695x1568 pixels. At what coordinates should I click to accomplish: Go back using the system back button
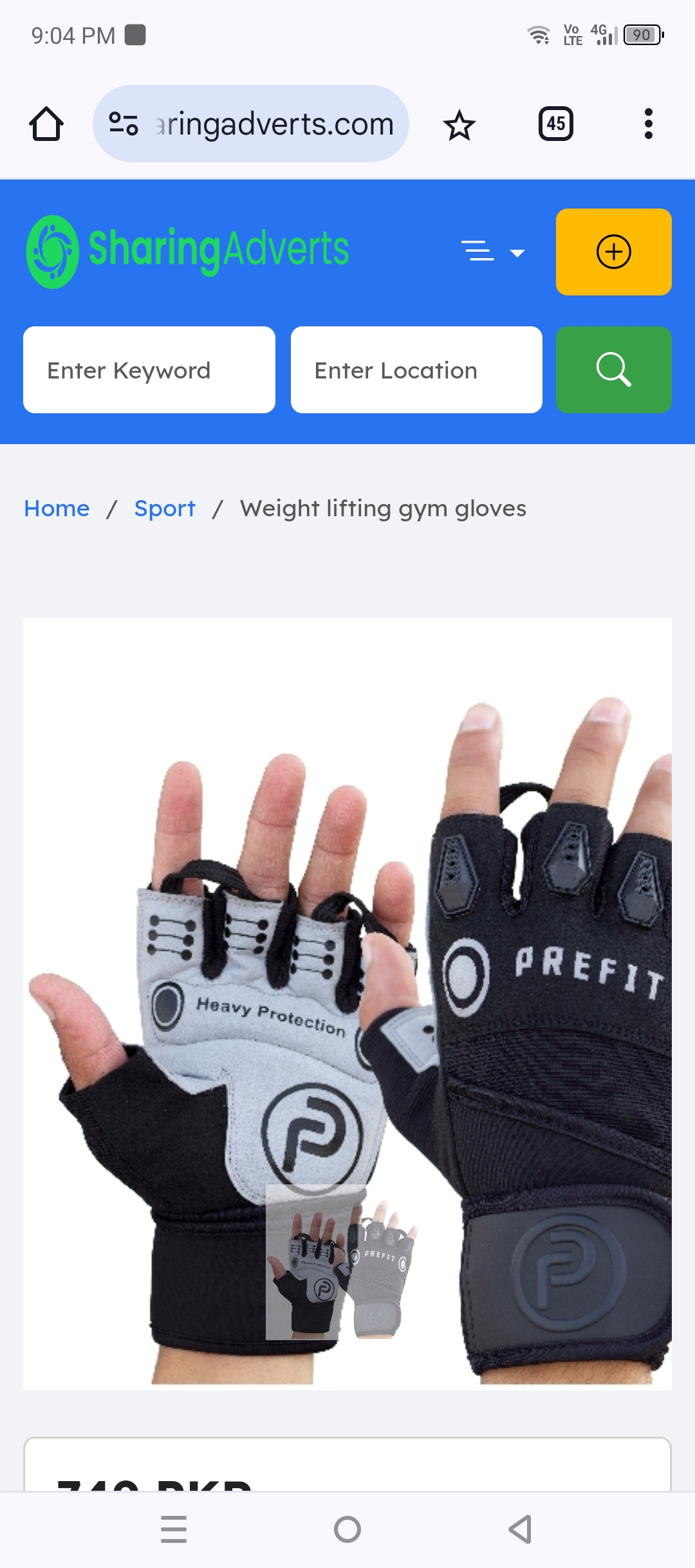(520, 1529)
